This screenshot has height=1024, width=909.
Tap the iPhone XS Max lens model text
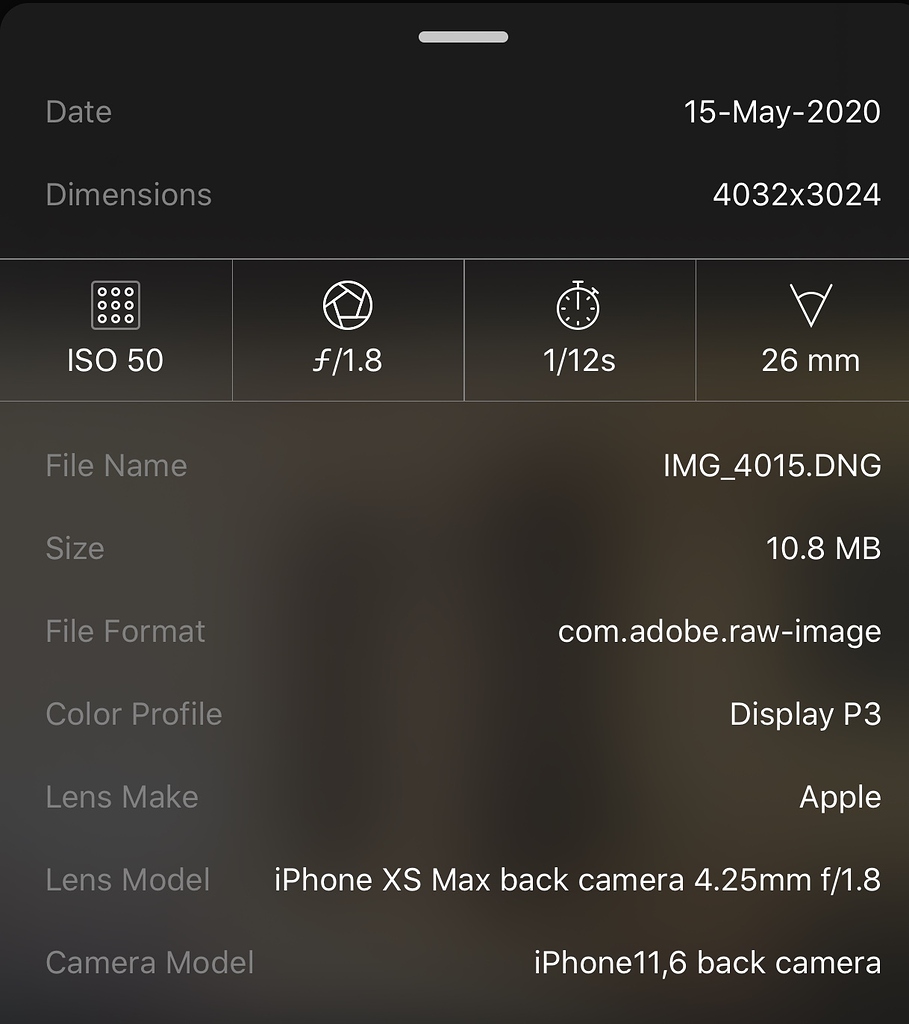pyautogui.click(x=577, y=880)
